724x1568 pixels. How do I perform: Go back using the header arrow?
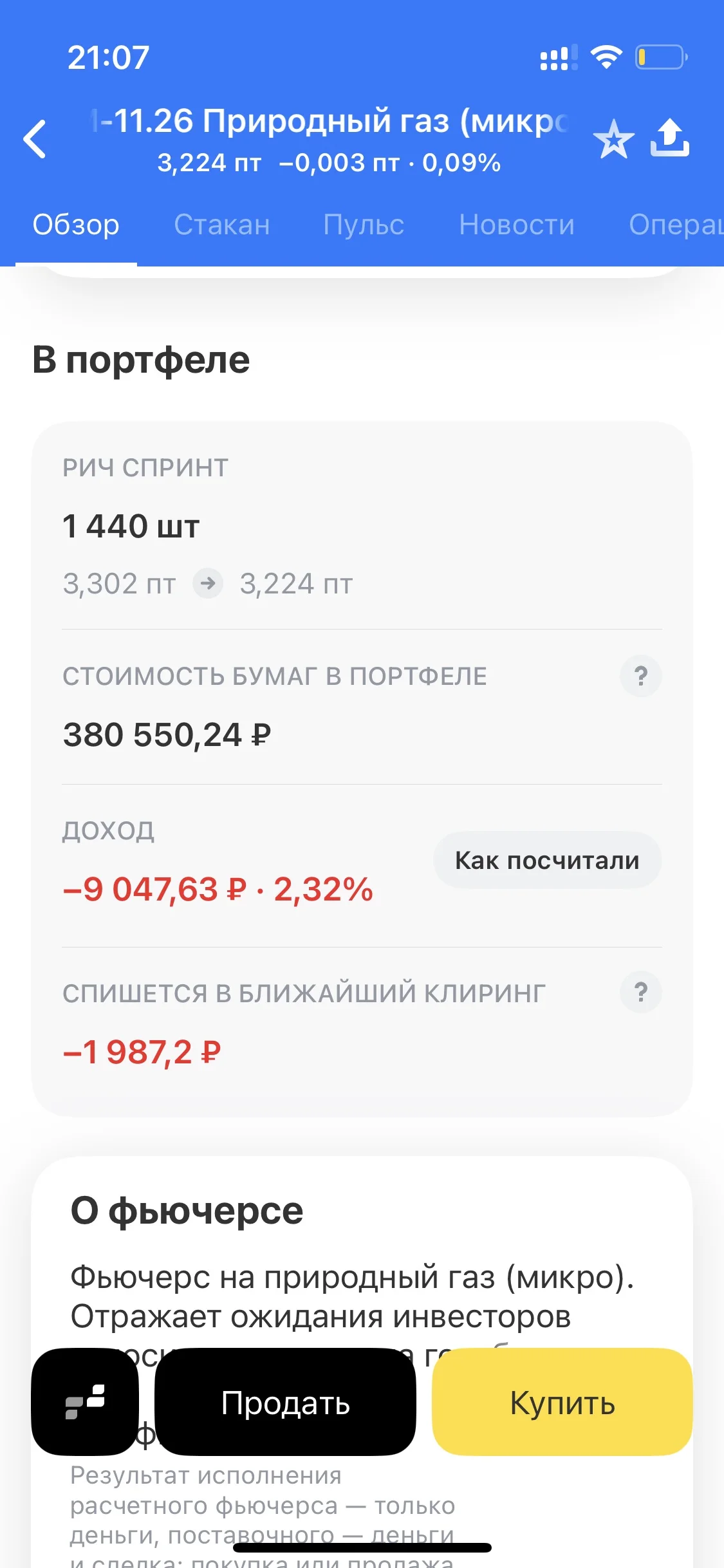pyautogui.click(x=35, y=139)
